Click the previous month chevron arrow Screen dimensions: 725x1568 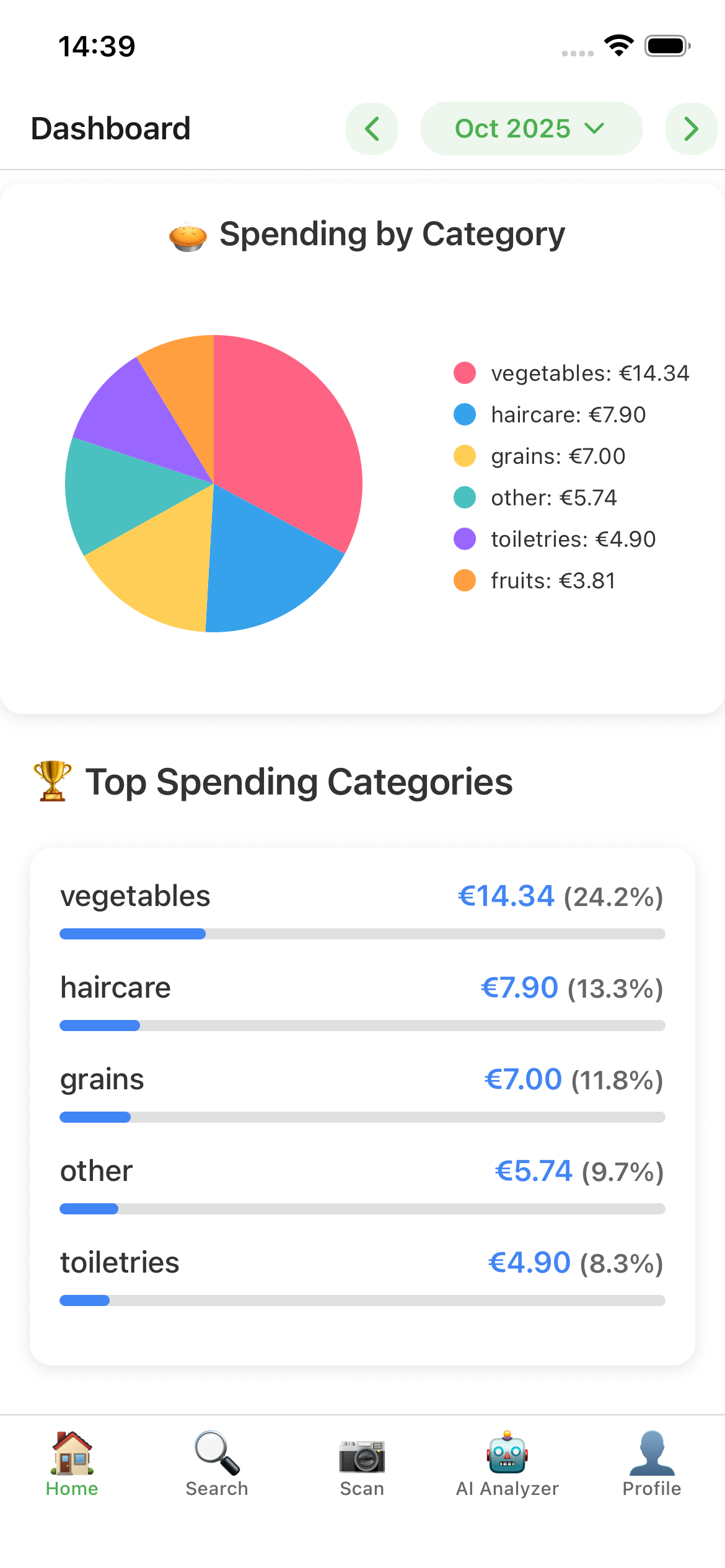point(372,128)
